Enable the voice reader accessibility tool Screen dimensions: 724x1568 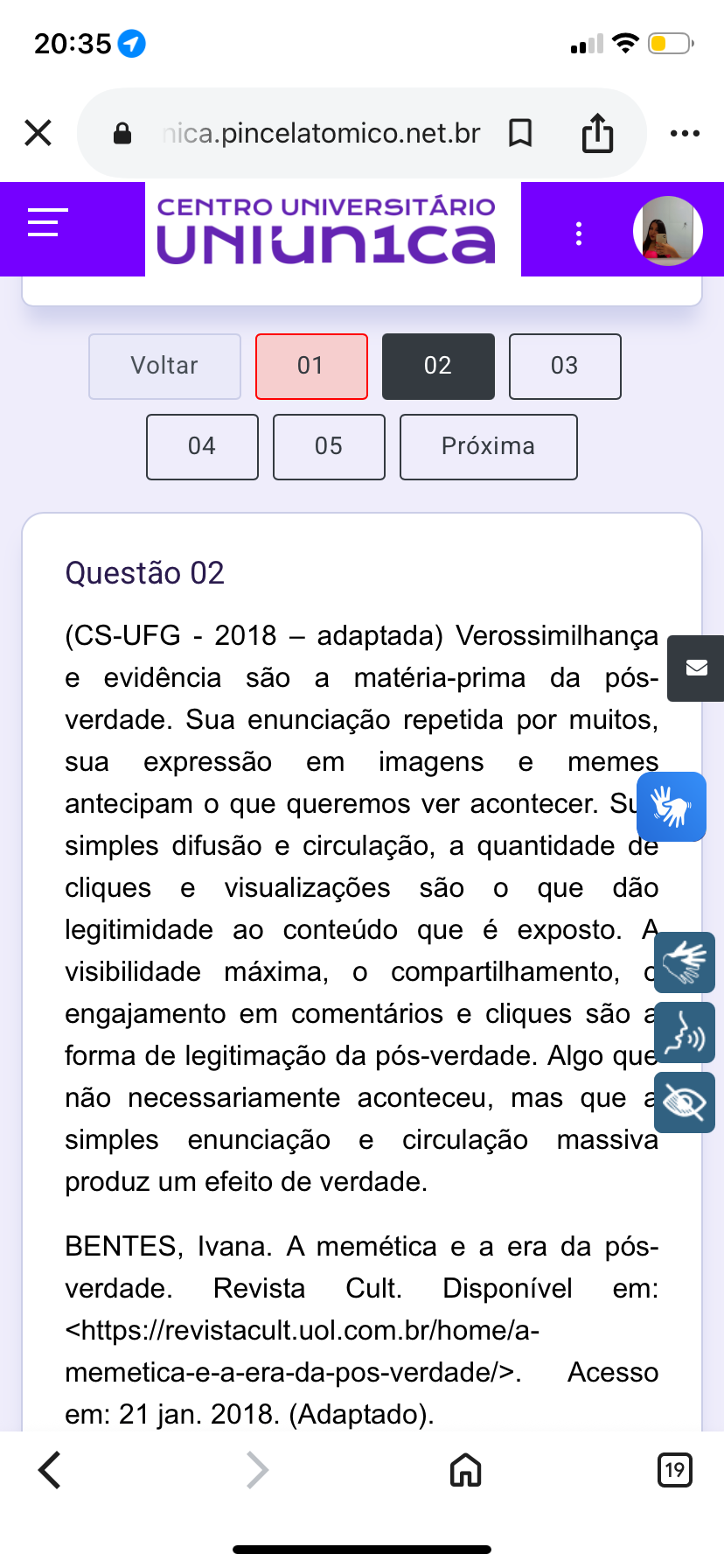[685, 1032]
